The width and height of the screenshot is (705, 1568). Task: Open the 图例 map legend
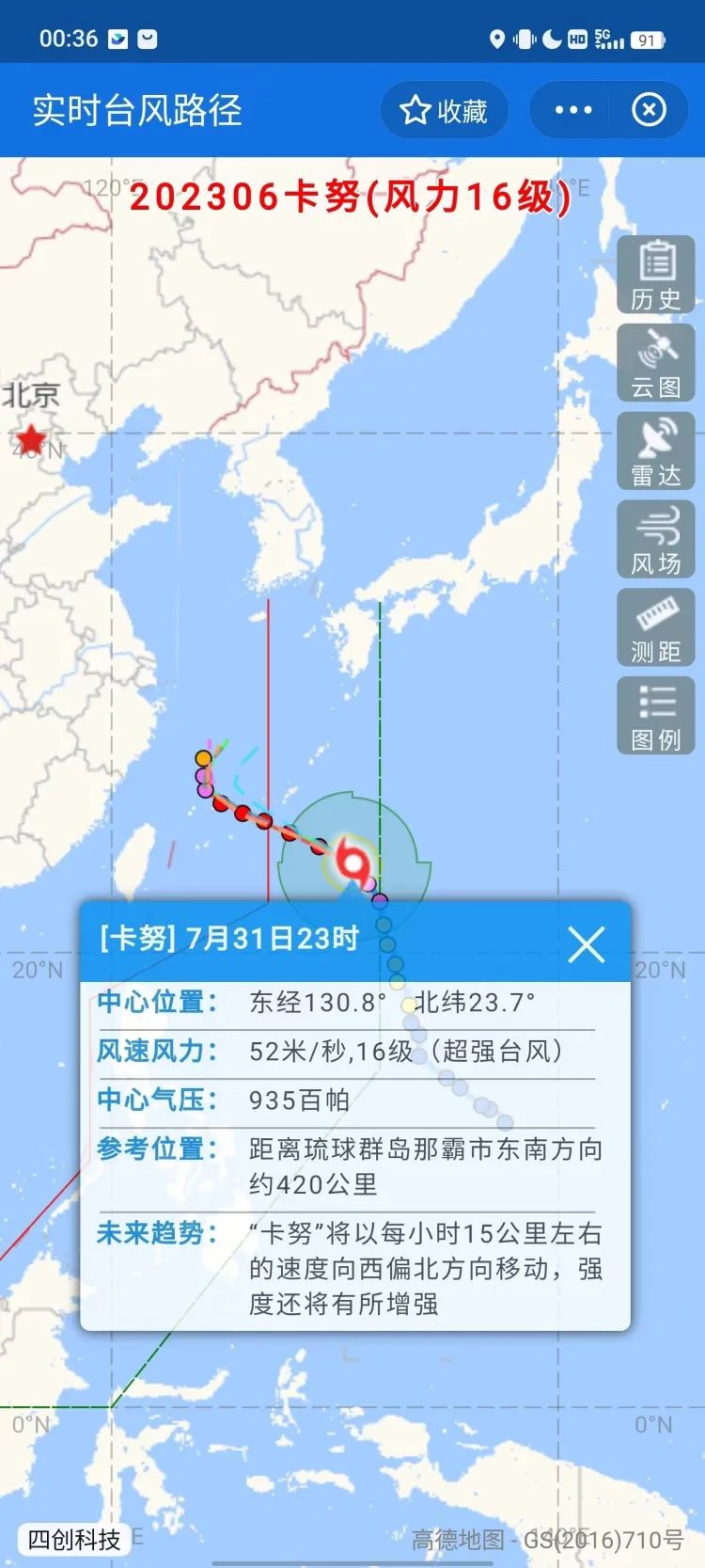(x=655, y=716)
